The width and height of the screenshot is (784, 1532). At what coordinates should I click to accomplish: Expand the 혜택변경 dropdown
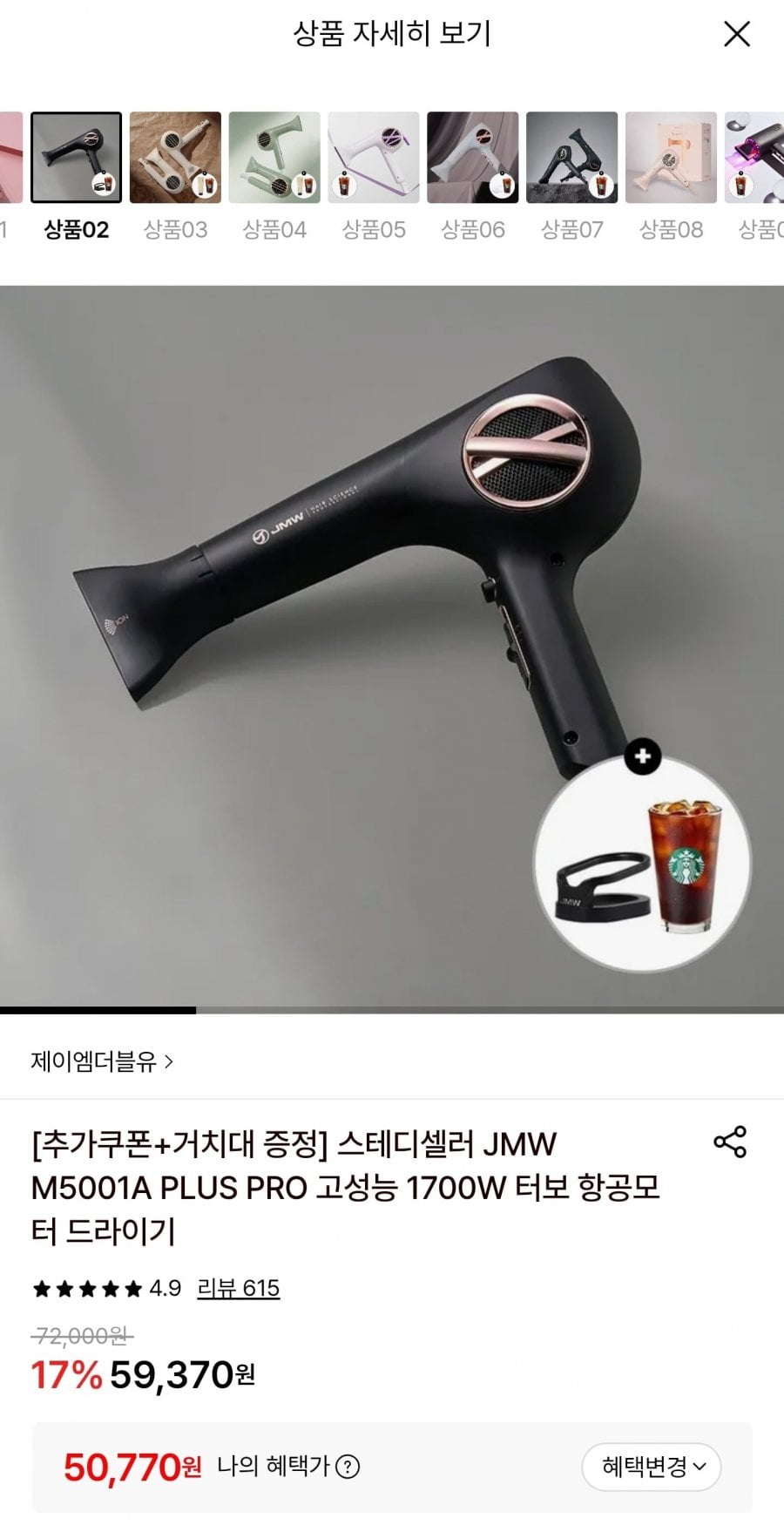point(652,1467)
